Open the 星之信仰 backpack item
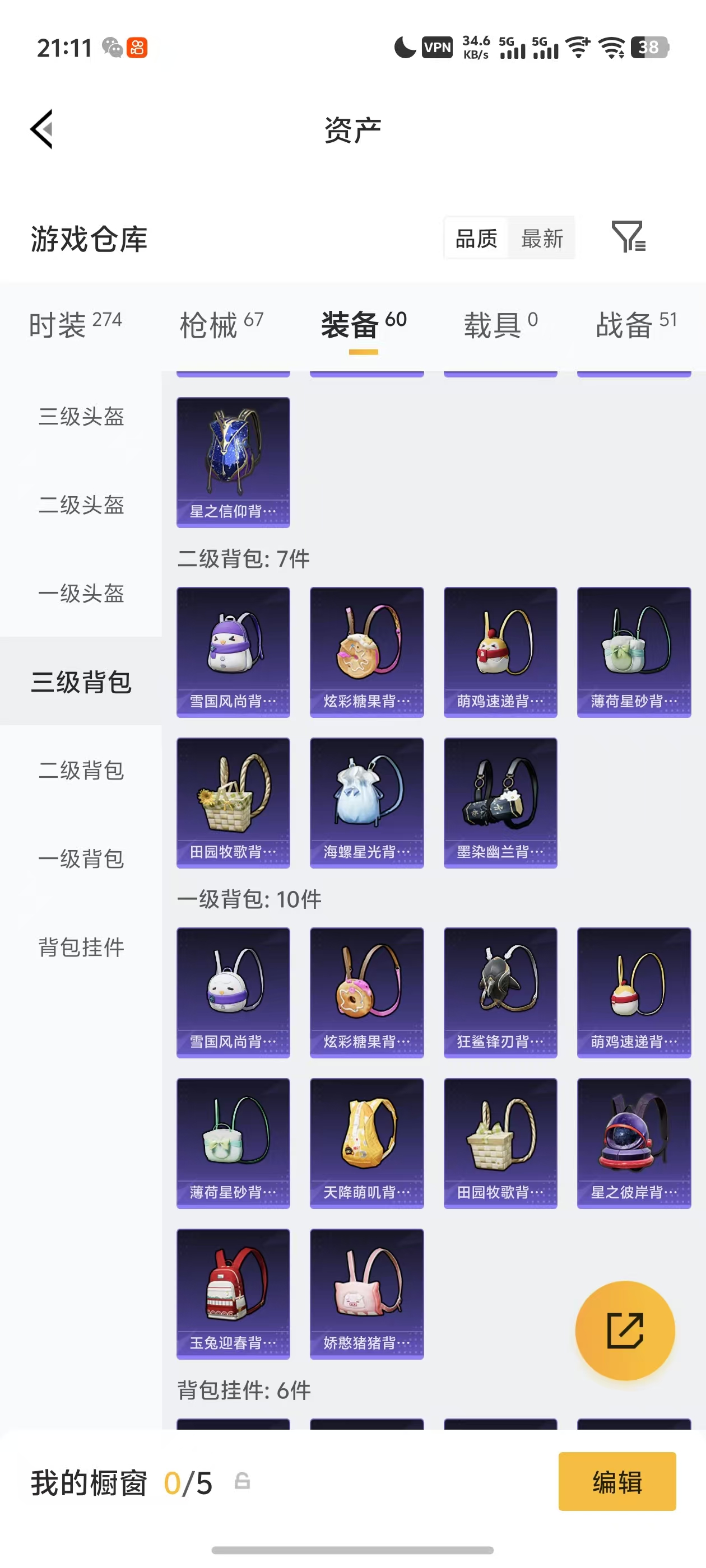 (x=233, y=462)
